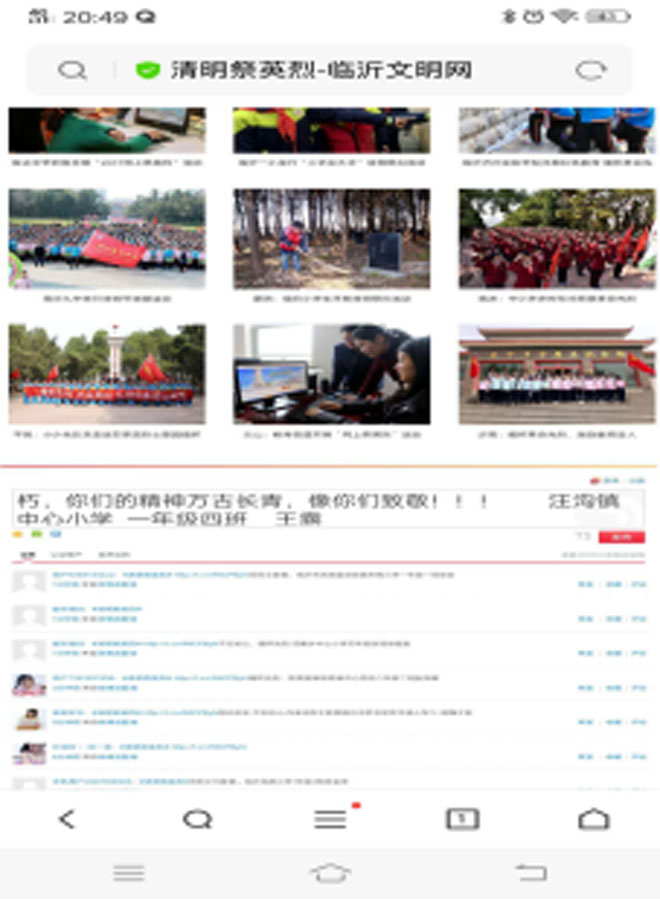Open the photo of the group outside the memorial hall
The height and width of the screenshot is (901, 660).
(556, 373)
